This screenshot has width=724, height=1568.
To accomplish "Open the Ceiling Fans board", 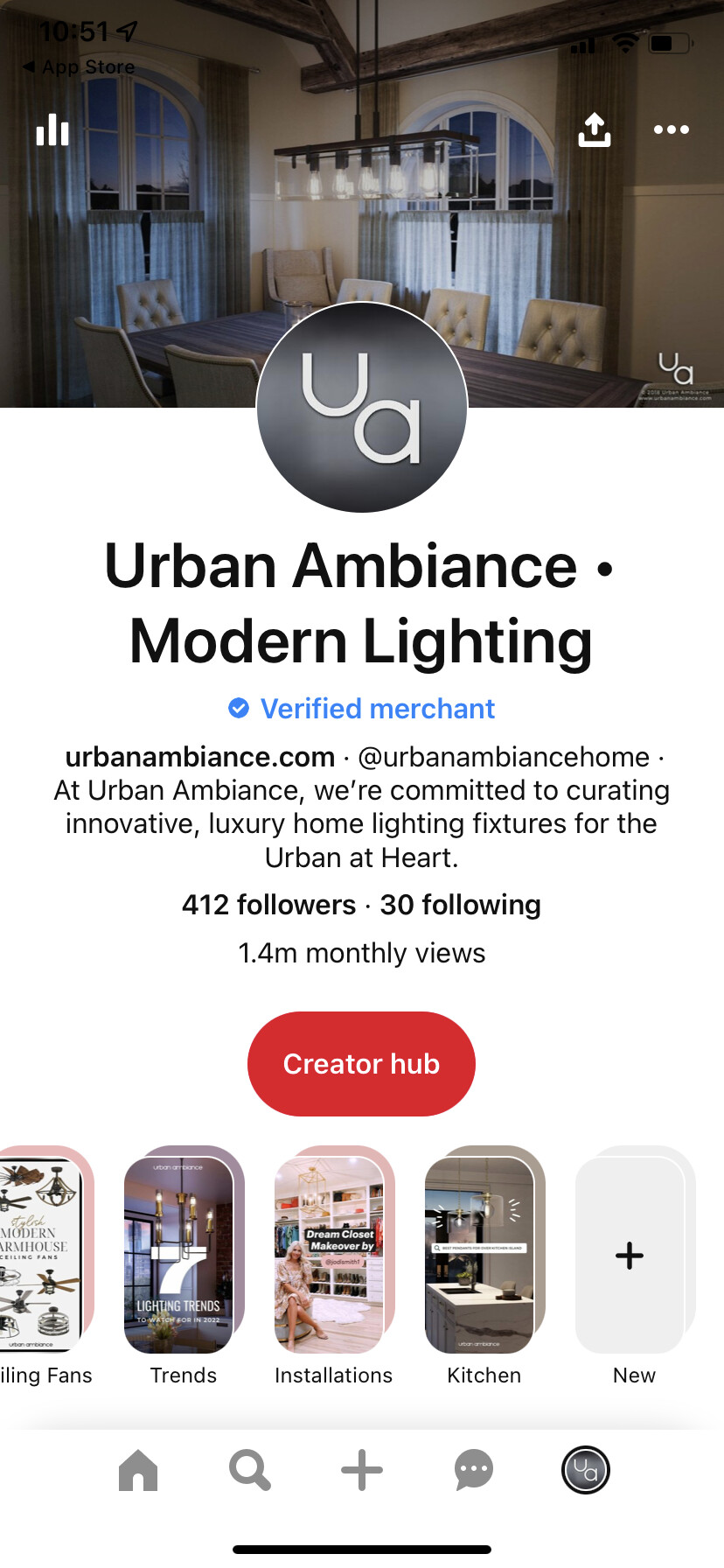I will 42,1249.
